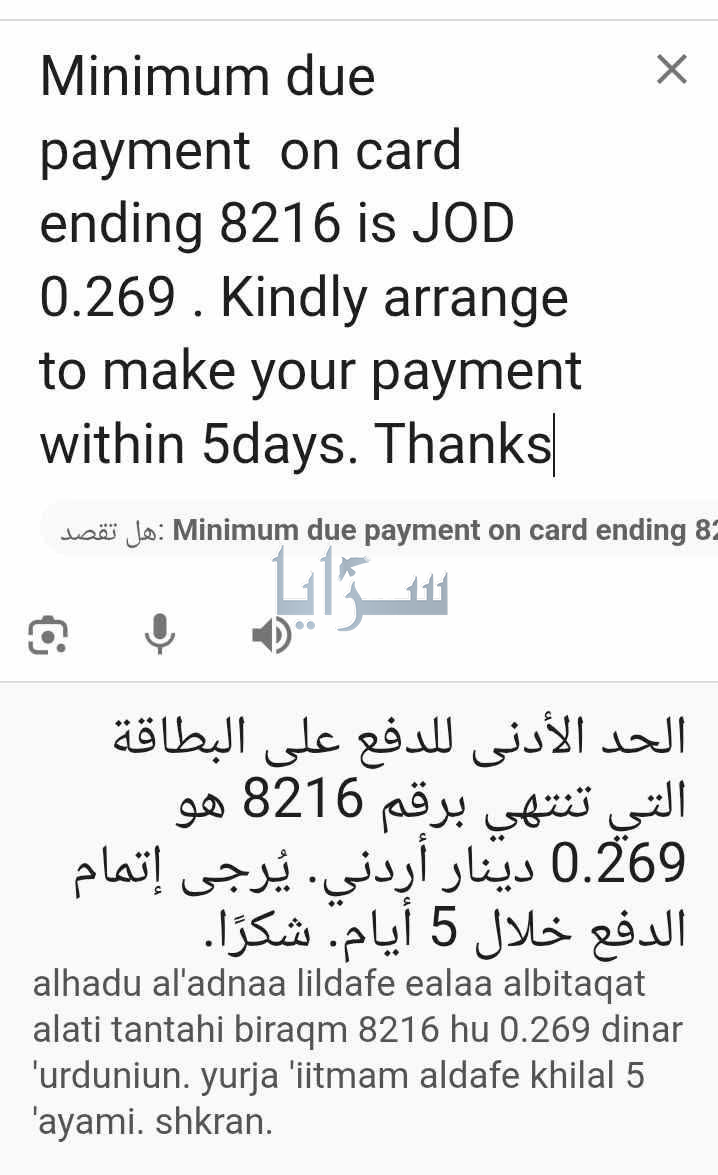Listen to the source text aloud
Screen dimensions: 718x1175
[x=270, y=635]
